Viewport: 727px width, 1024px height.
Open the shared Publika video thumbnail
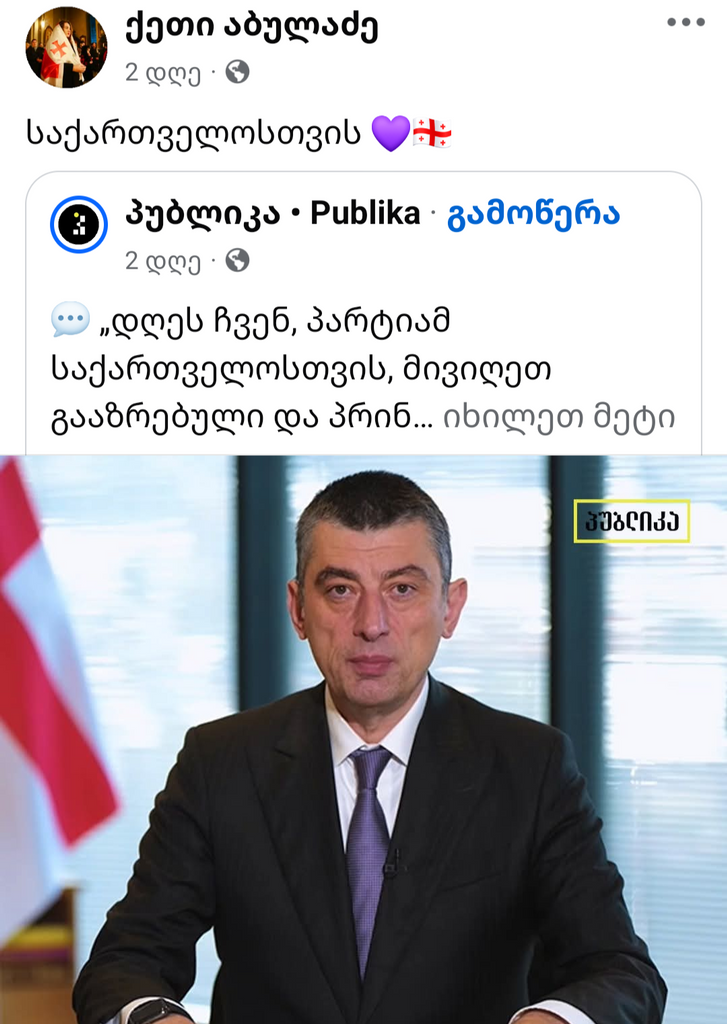click(x=363, y=740)
